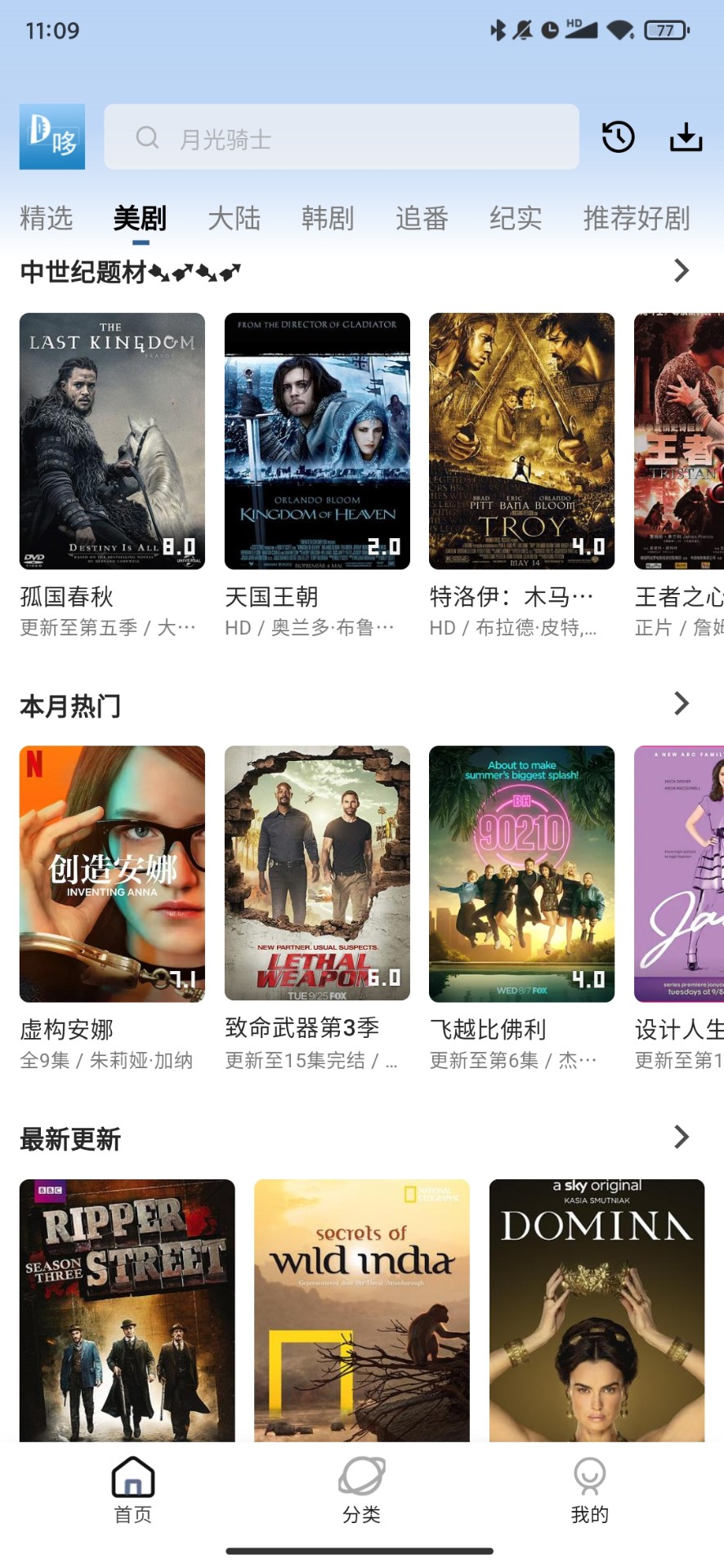The width and height of the screenshot is (724, 1568).
Task: Open the 推荐好剧 recommendations tab
Action: pos(637,218)
